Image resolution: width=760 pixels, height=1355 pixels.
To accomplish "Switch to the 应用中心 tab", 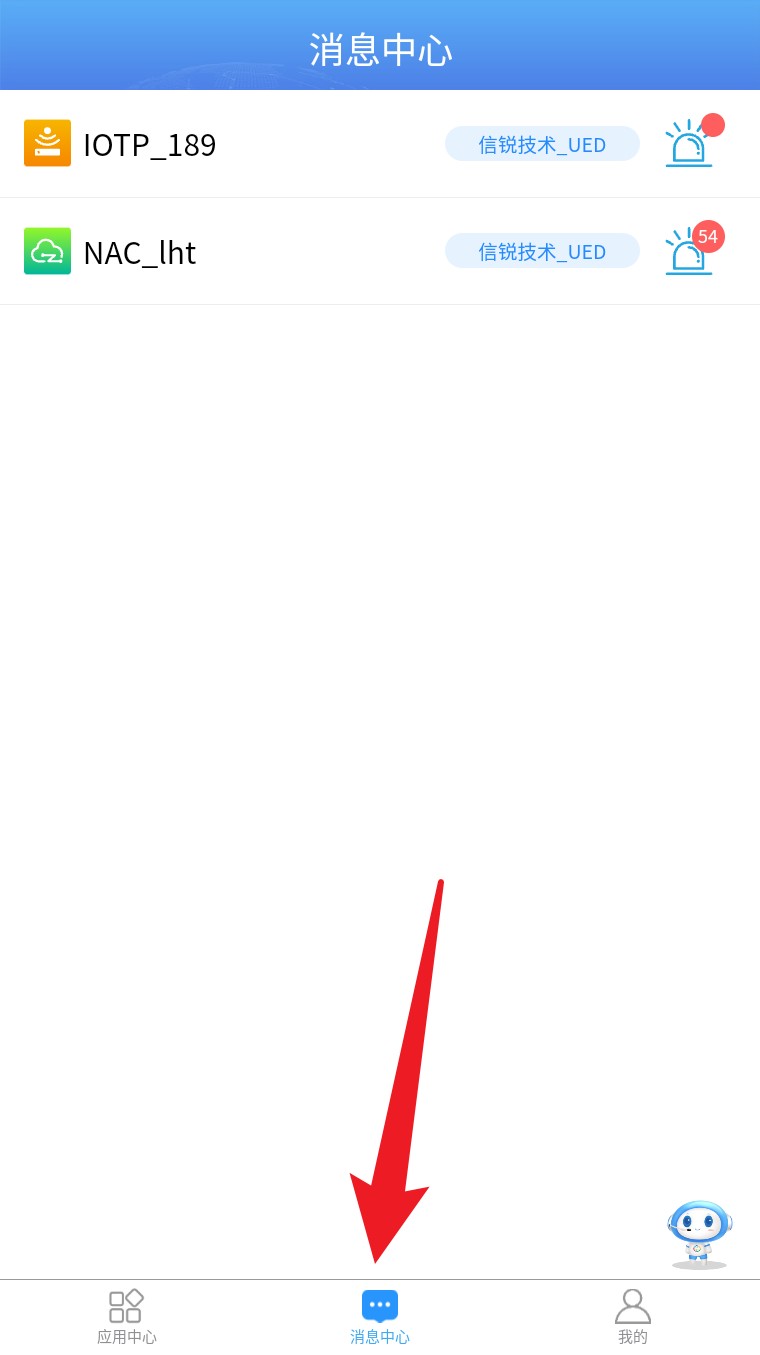I will click(126, 1317).
